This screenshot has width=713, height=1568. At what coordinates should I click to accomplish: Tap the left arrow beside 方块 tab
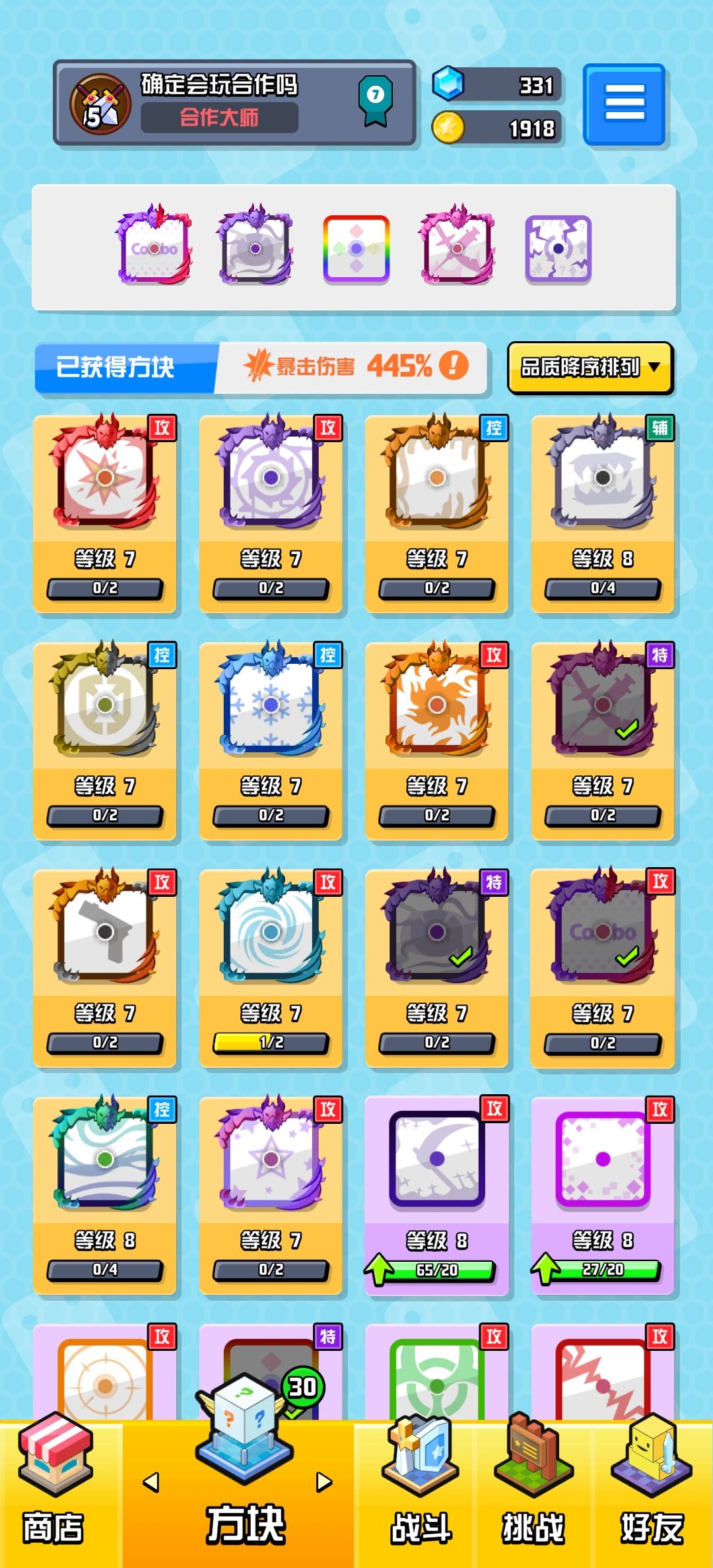(151, 1482)
